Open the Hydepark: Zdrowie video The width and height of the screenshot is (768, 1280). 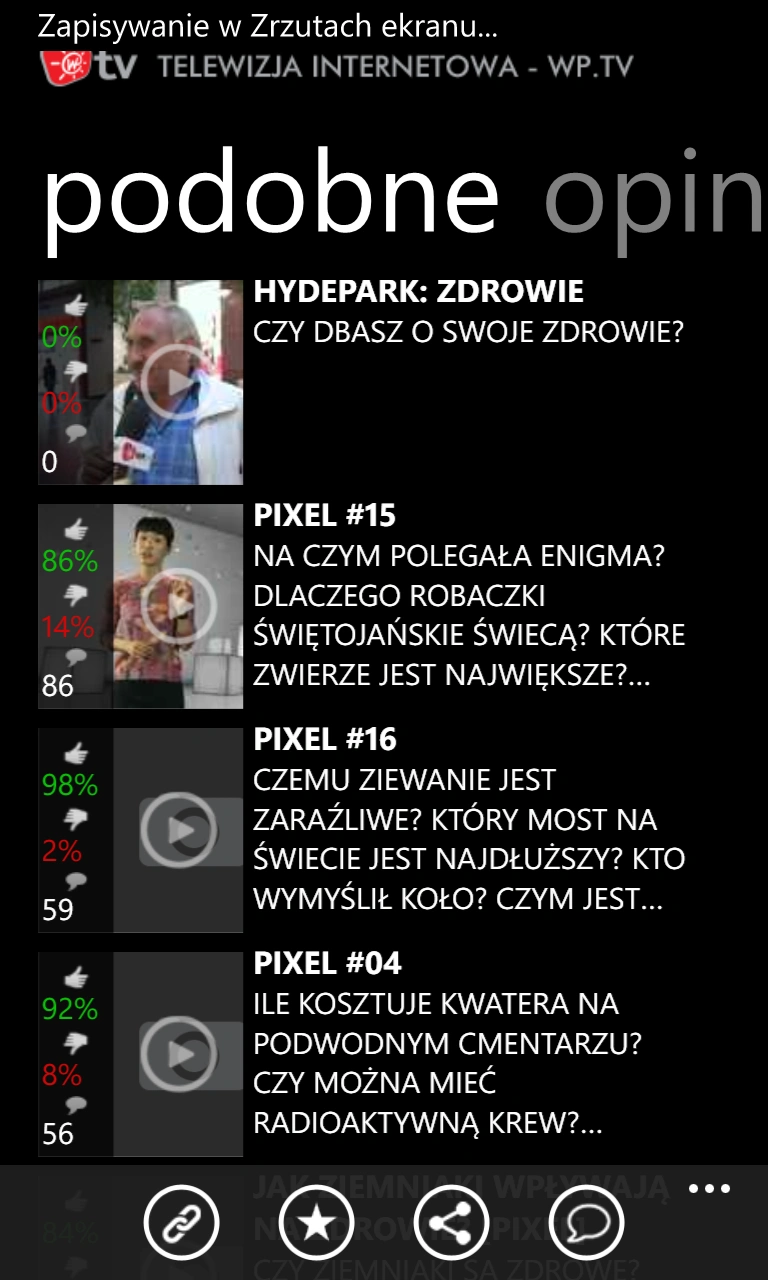(418, 292)
